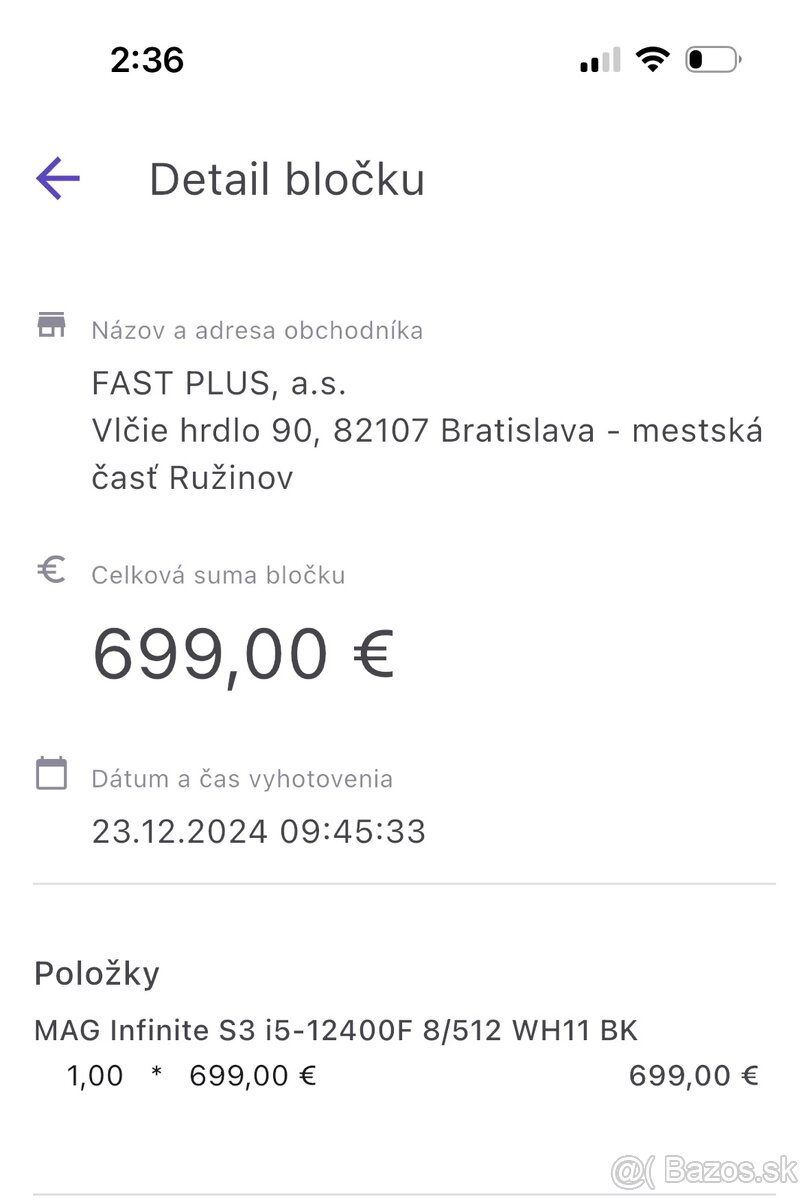809x1200 pixels.
Task: Open the Položky section header
Action: pyautogui.click(x=97, y=973)
